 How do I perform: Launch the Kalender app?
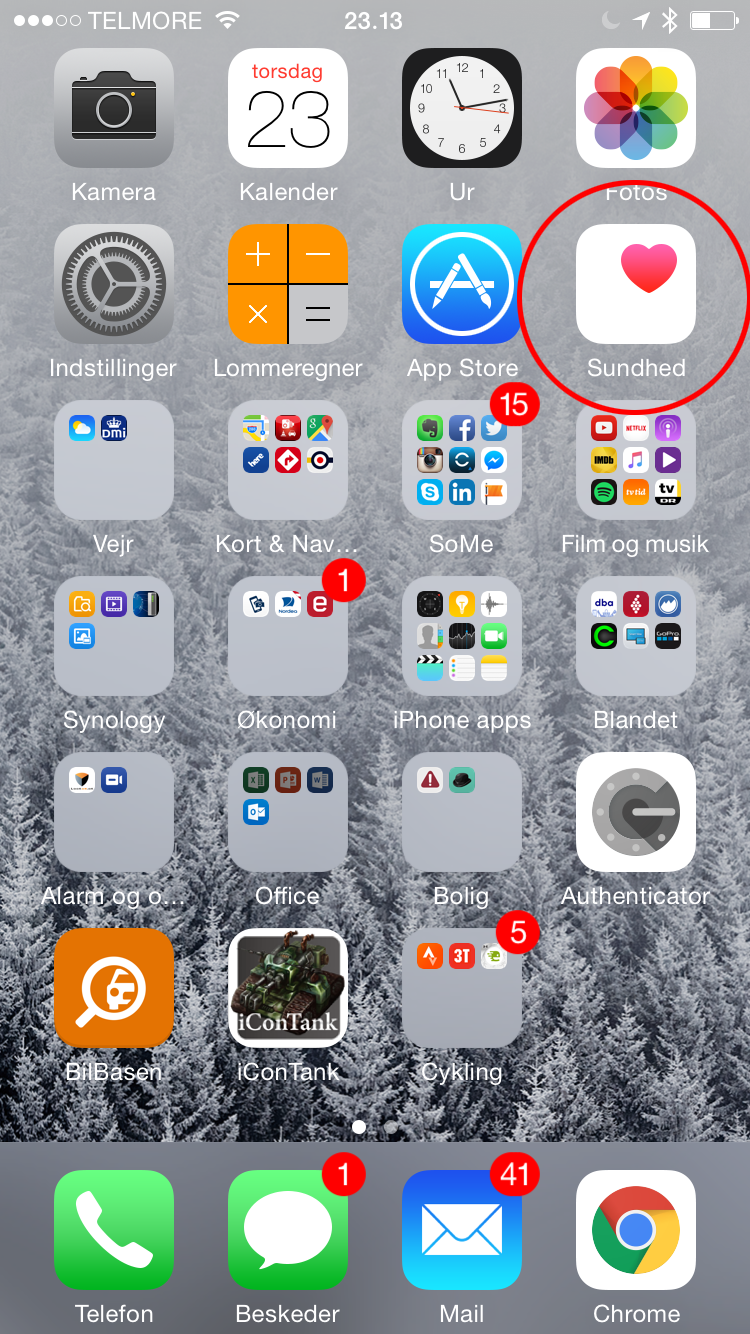[x=288, y=108]
